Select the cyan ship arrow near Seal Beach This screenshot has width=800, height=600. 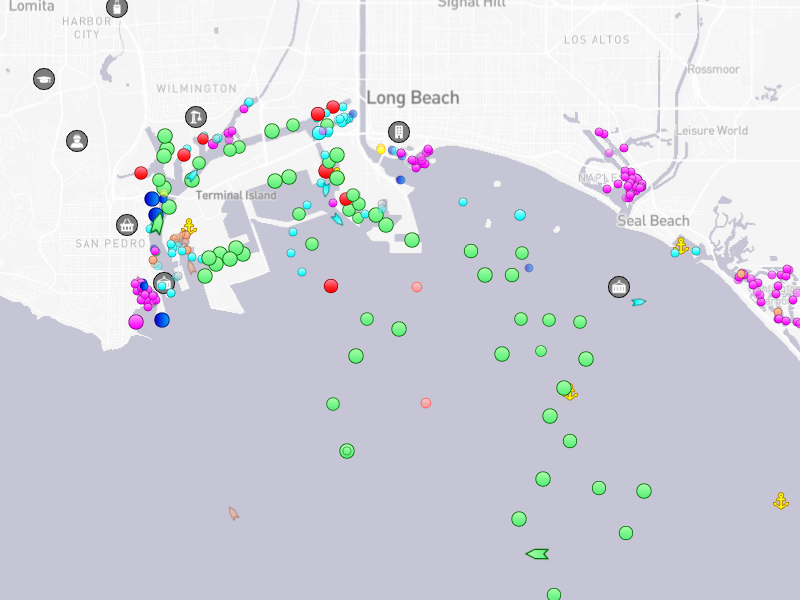pos(638,302)
